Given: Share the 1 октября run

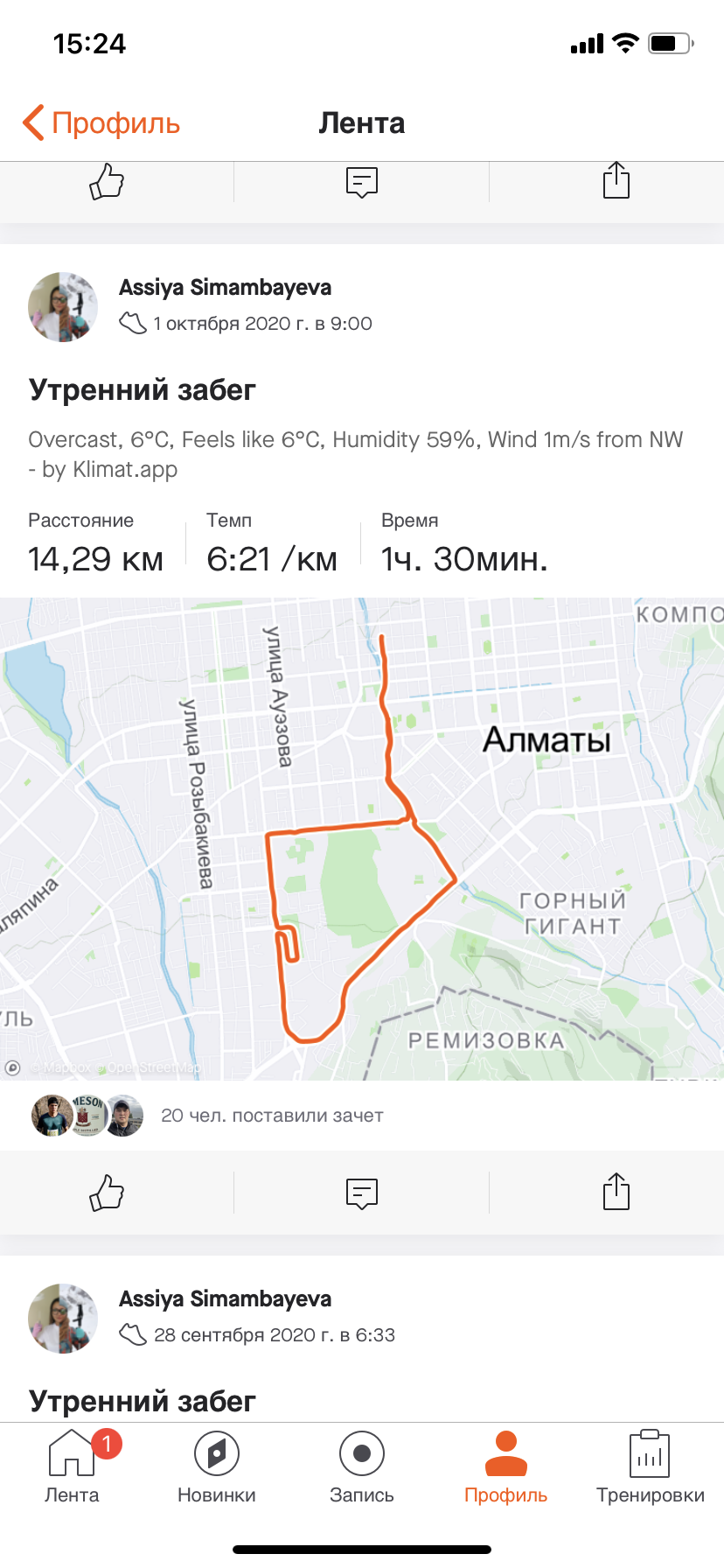Looking at the screenshot, I should tap(616, 1193).
